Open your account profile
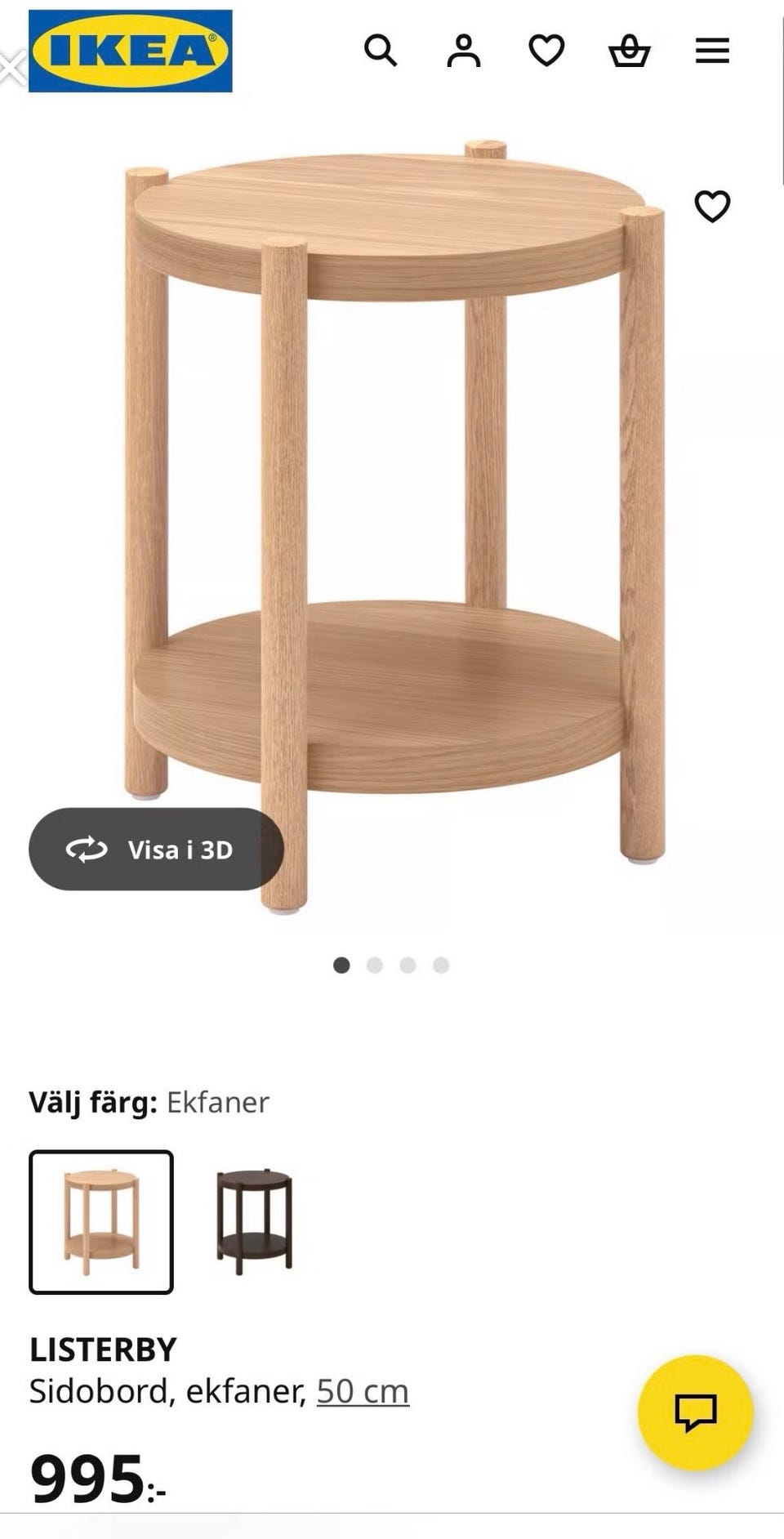 coord(464,52)
